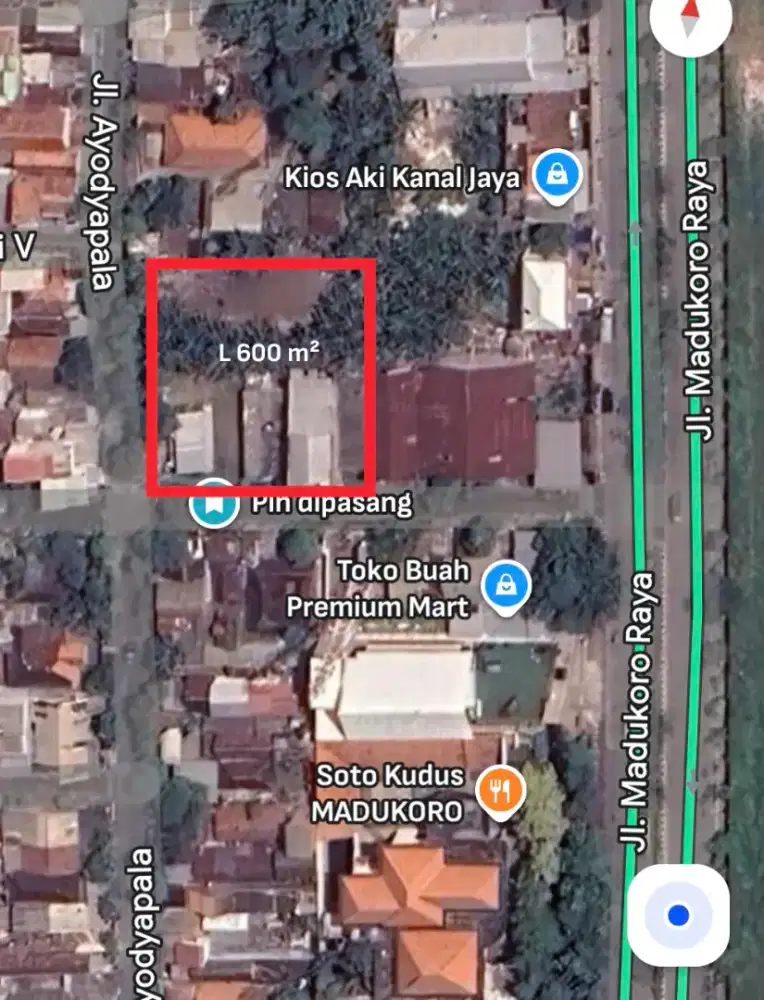Viewport: 764px width, 1000px height.
Task: Click inside the red highlighted land plot
Action: coord(265,380)
